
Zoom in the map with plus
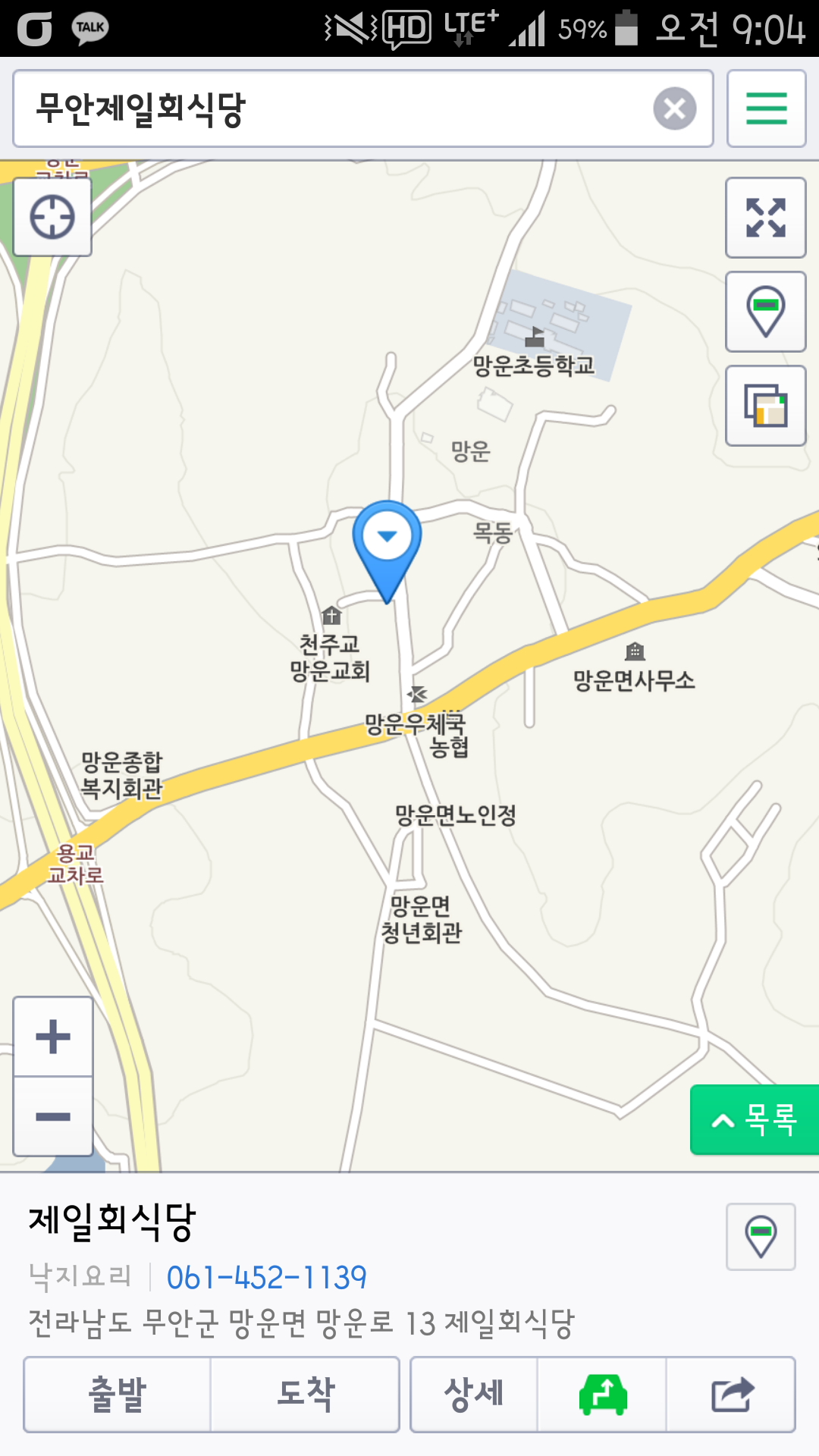click(53, 1037)
